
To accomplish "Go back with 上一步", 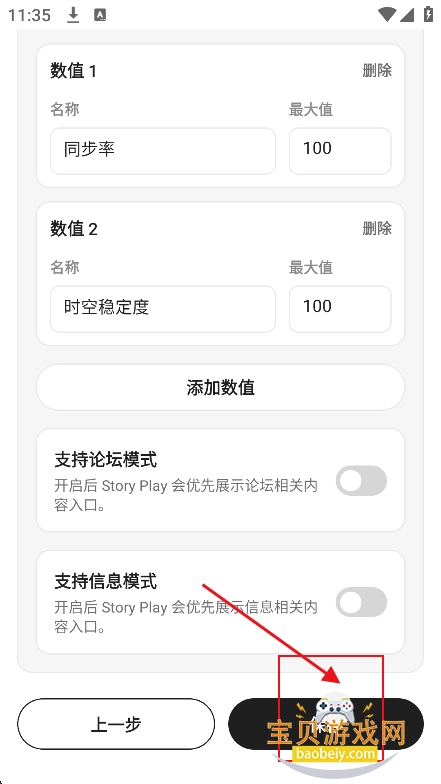I will (116, 724).
